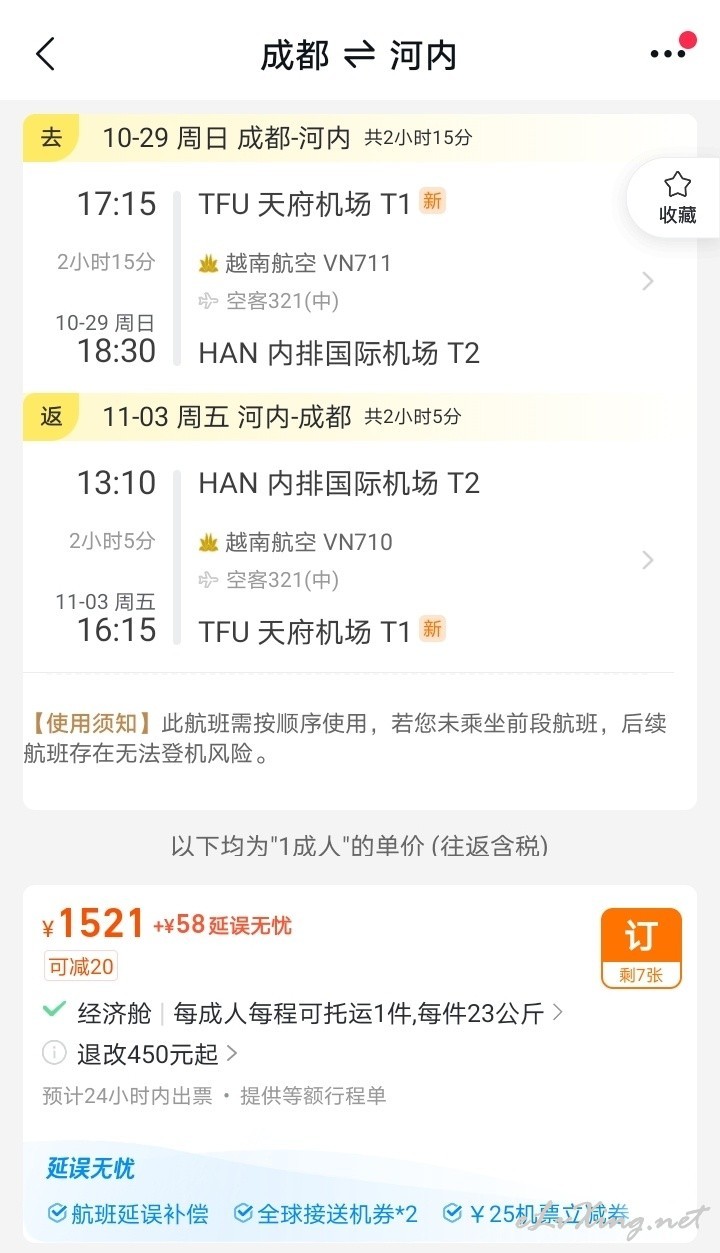720x1253 pixels.
Task: Open outbound flight VN711 details
Action: click(360, 278)
